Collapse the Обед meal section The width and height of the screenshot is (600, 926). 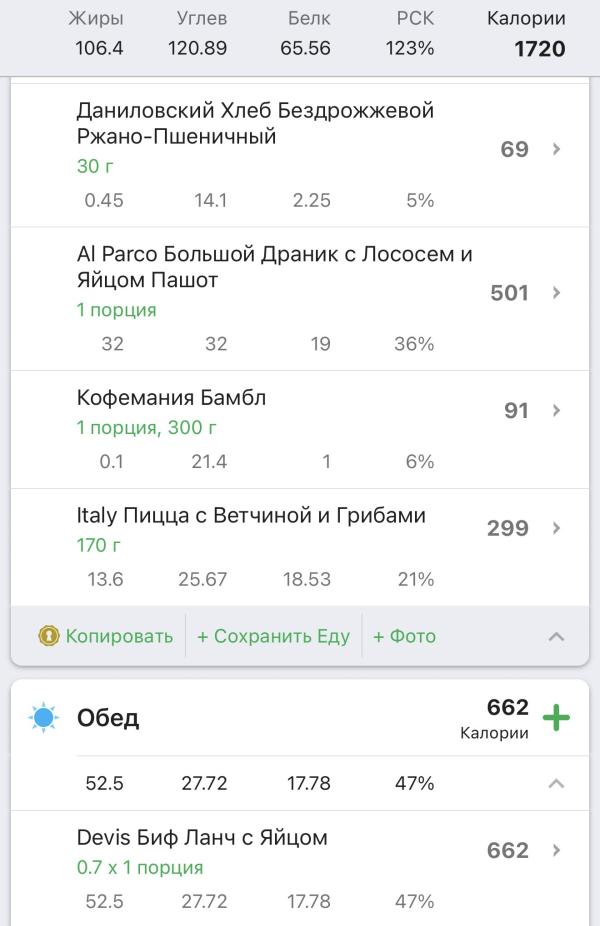pyautogui.click(x=557, y=784)
